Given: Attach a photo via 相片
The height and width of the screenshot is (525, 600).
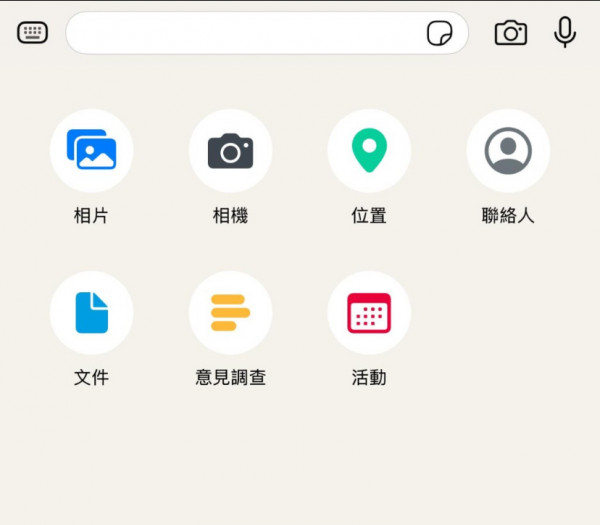Looking at the screenshot, I should [x=91, y=151].
